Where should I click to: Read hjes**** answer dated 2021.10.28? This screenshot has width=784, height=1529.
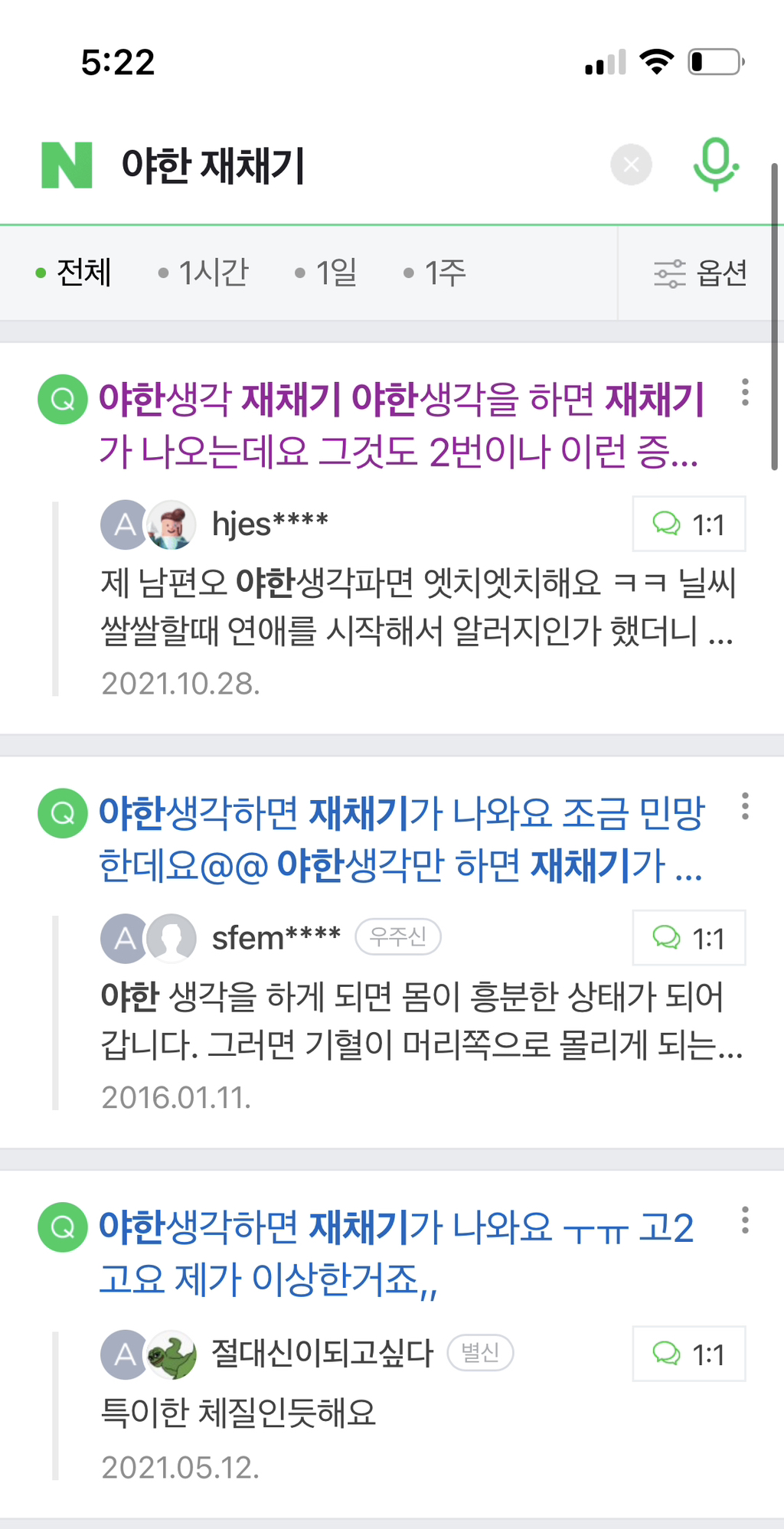coord(417,607)
